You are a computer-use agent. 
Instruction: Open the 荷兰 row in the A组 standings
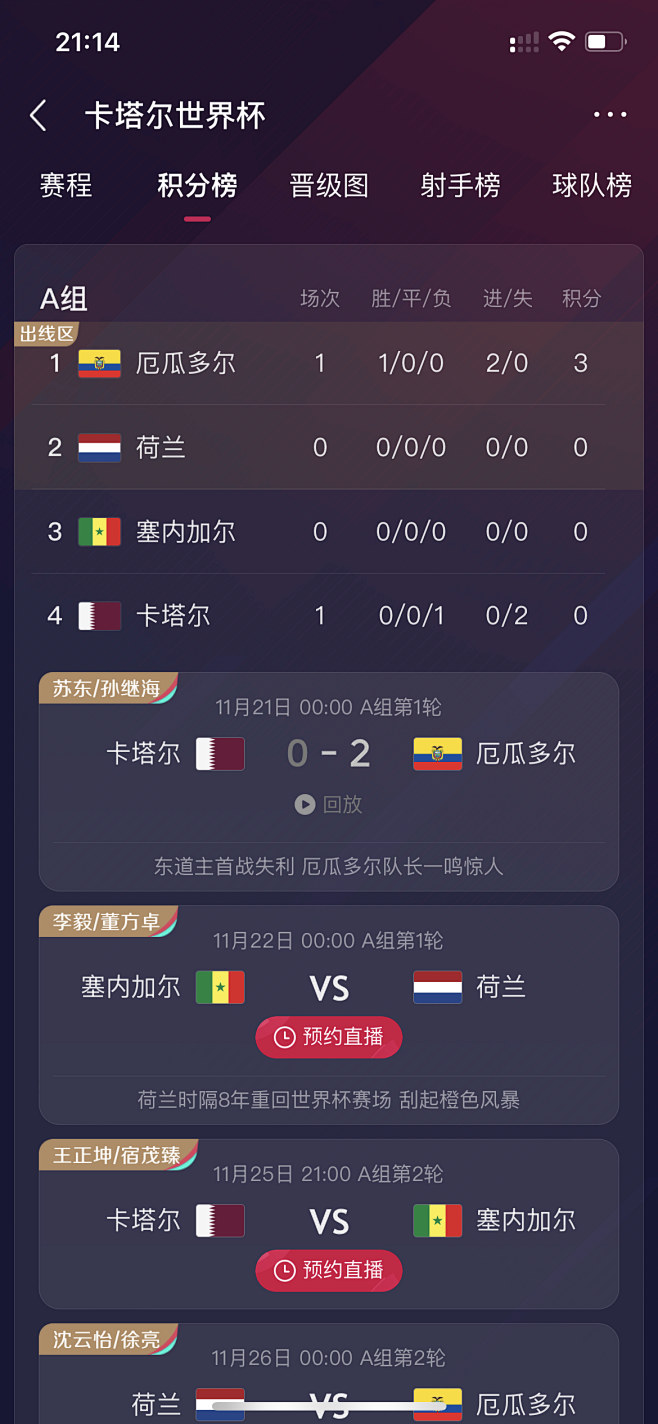[329, 447]
